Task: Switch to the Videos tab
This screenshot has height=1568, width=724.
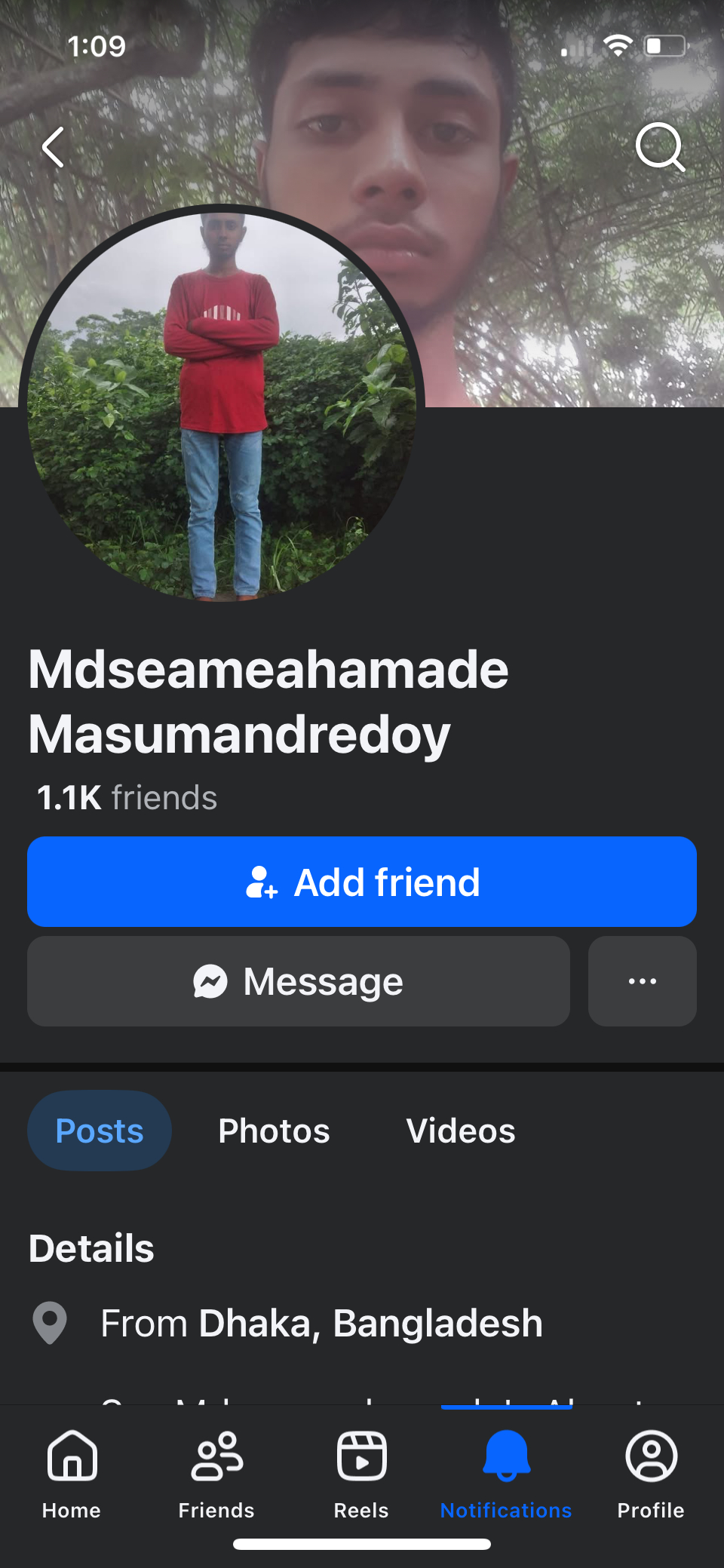Action: point(461,1131)
